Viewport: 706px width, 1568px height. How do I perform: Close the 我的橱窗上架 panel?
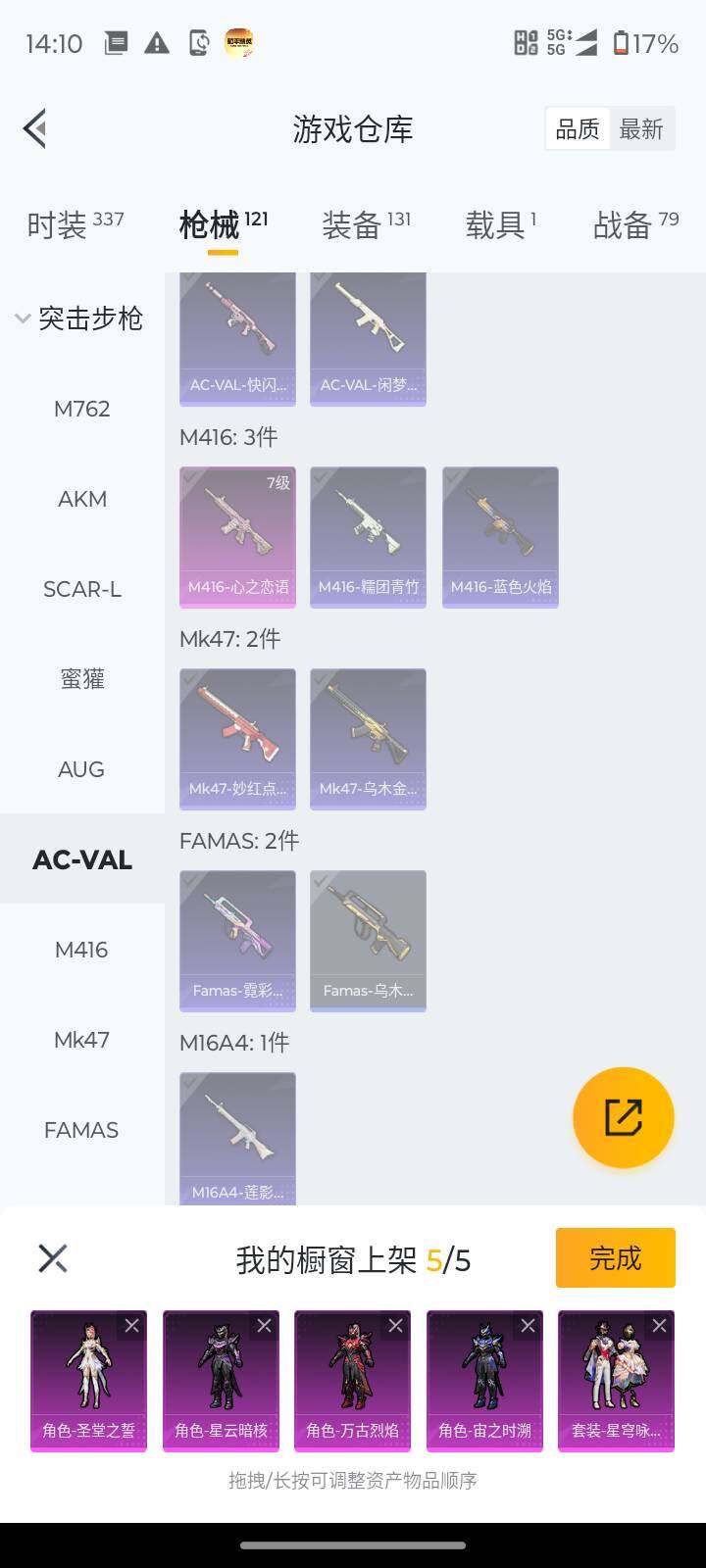point(53,1258)
